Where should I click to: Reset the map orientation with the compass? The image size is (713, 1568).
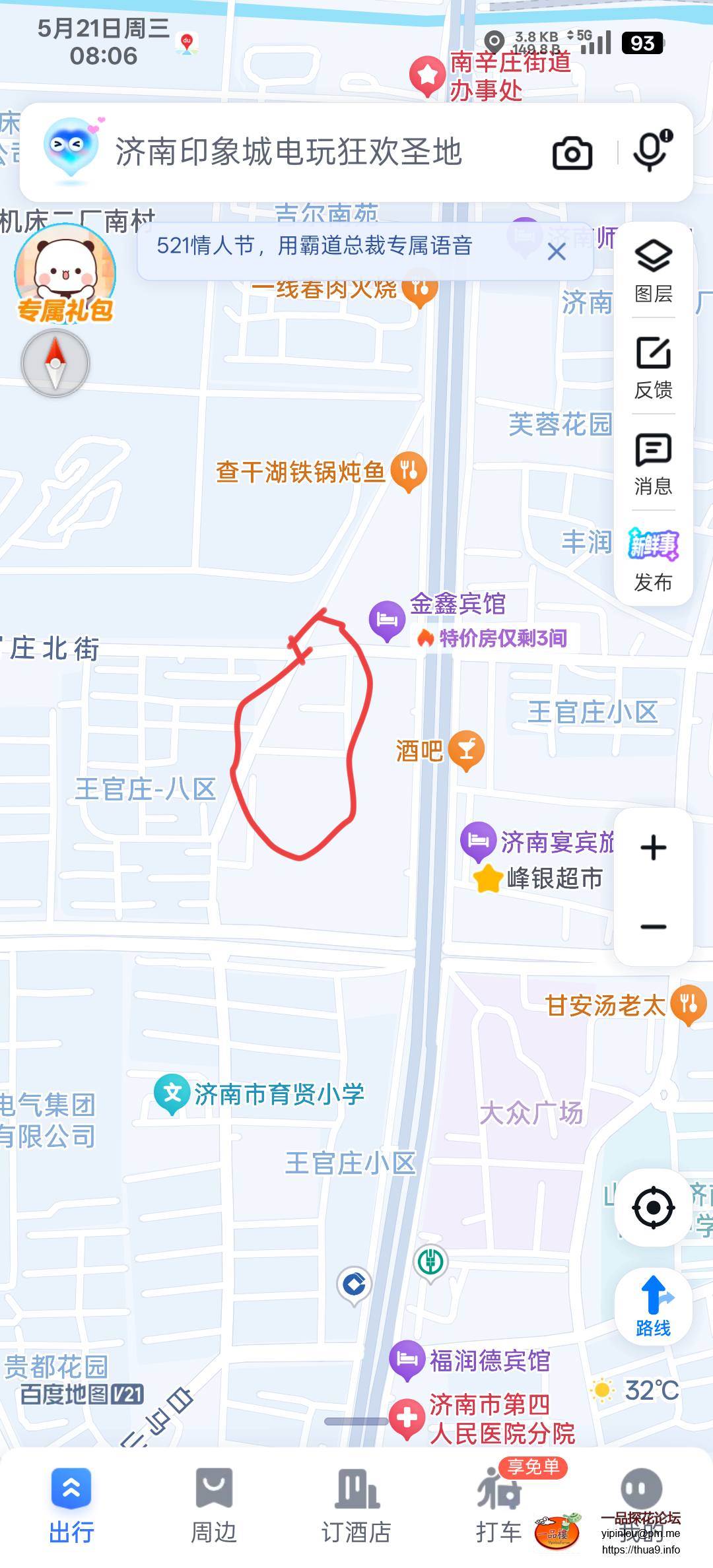(x=55, y=363)
